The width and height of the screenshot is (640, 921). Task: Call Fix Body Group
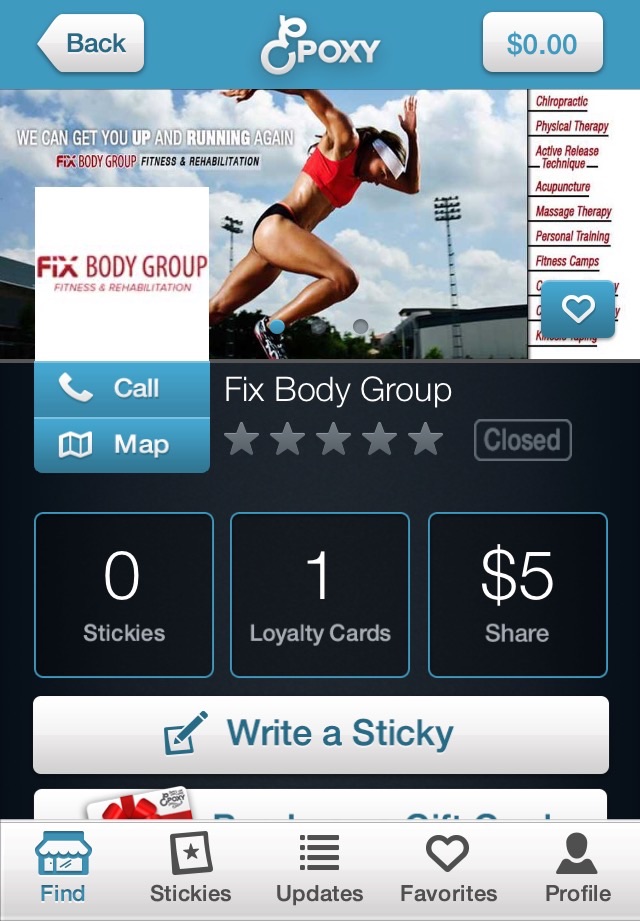click(122, 389)
